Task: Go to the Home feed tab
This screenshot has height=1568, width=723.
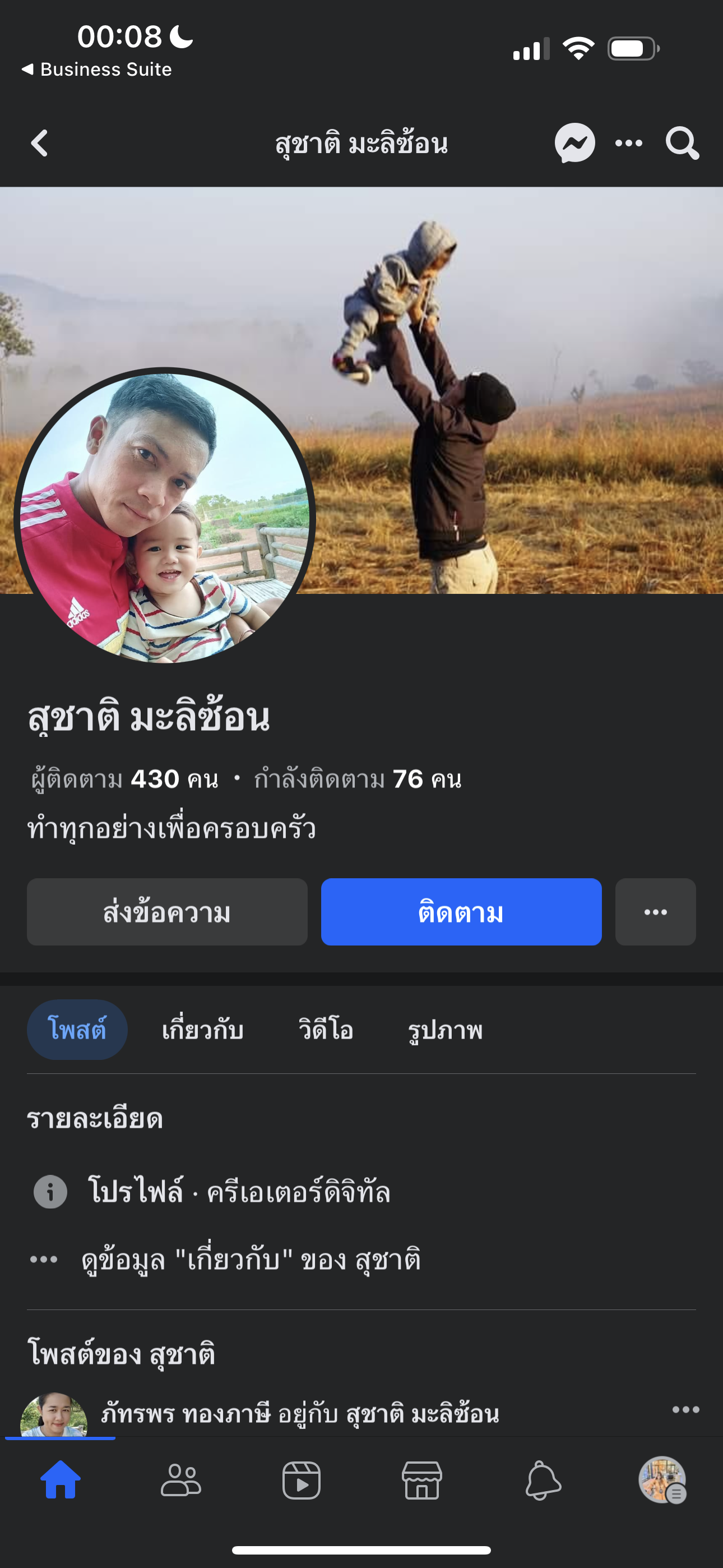Action: point(61,1481)
